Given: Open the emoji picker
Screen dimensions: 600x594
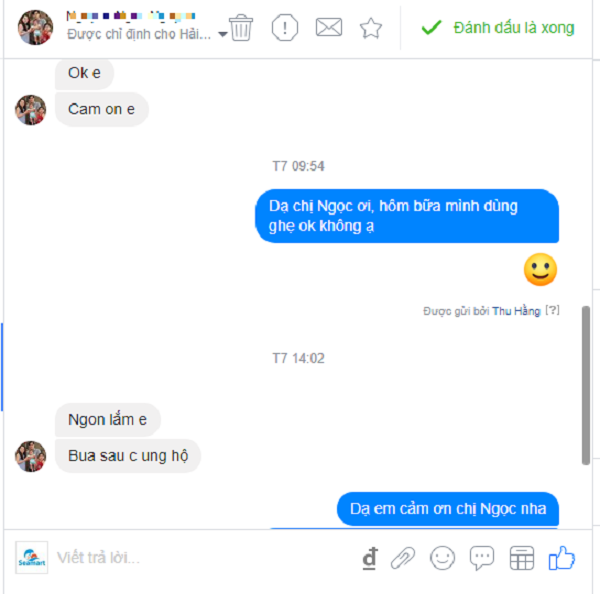Looking at the screenshot, I should [x=442, y=558].
